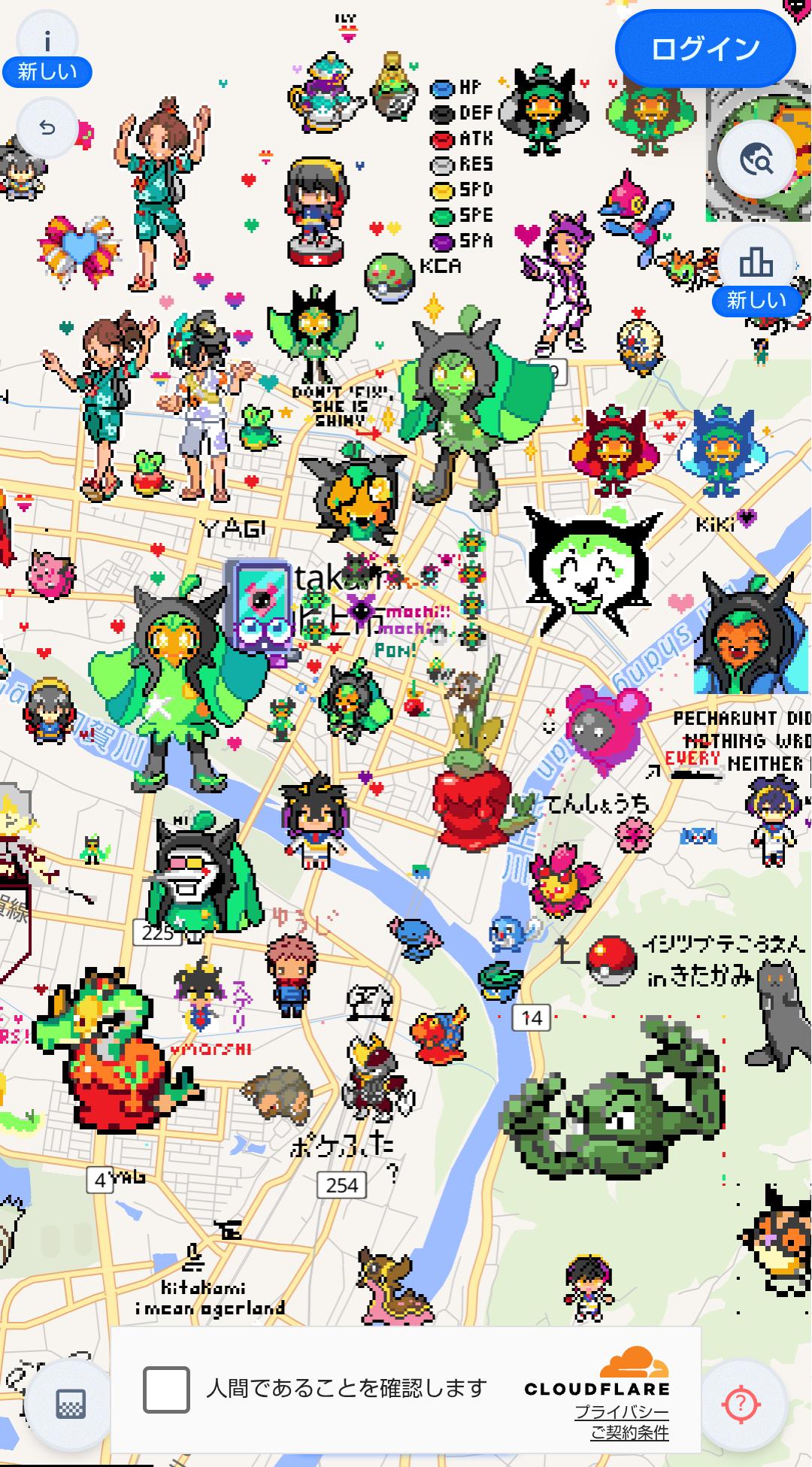812x1467 pixels.
Task: Tap the red help target button
Action: point(741,1403)
